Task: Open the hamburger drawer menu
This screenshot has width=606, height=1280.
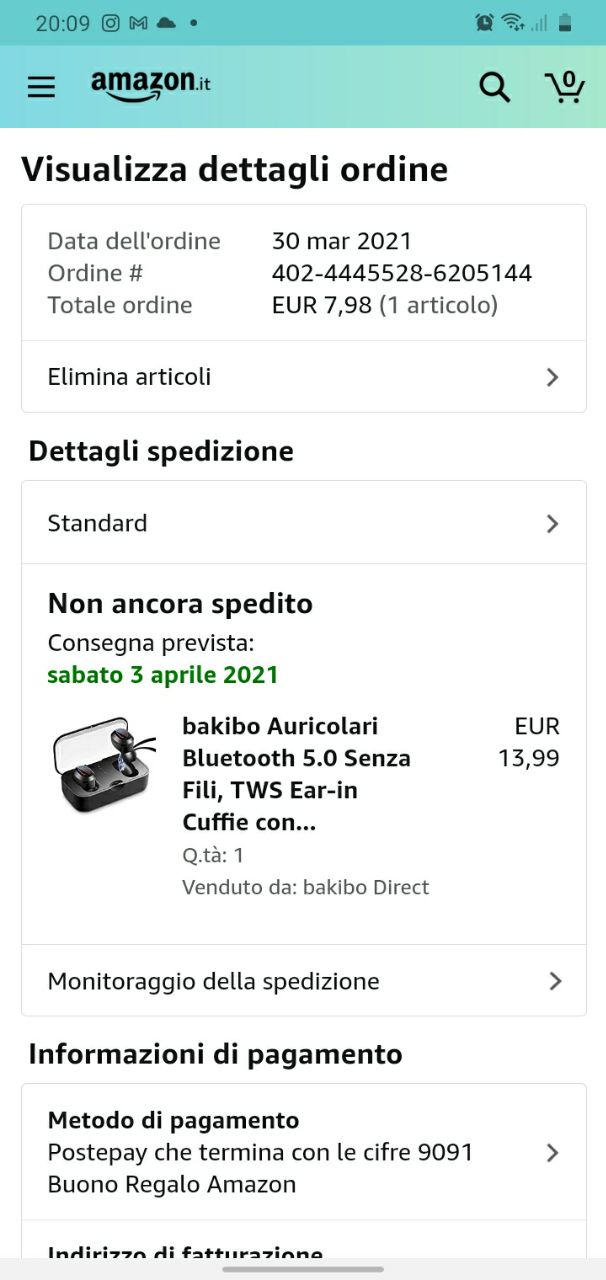Action: click(x=41, y=87)
